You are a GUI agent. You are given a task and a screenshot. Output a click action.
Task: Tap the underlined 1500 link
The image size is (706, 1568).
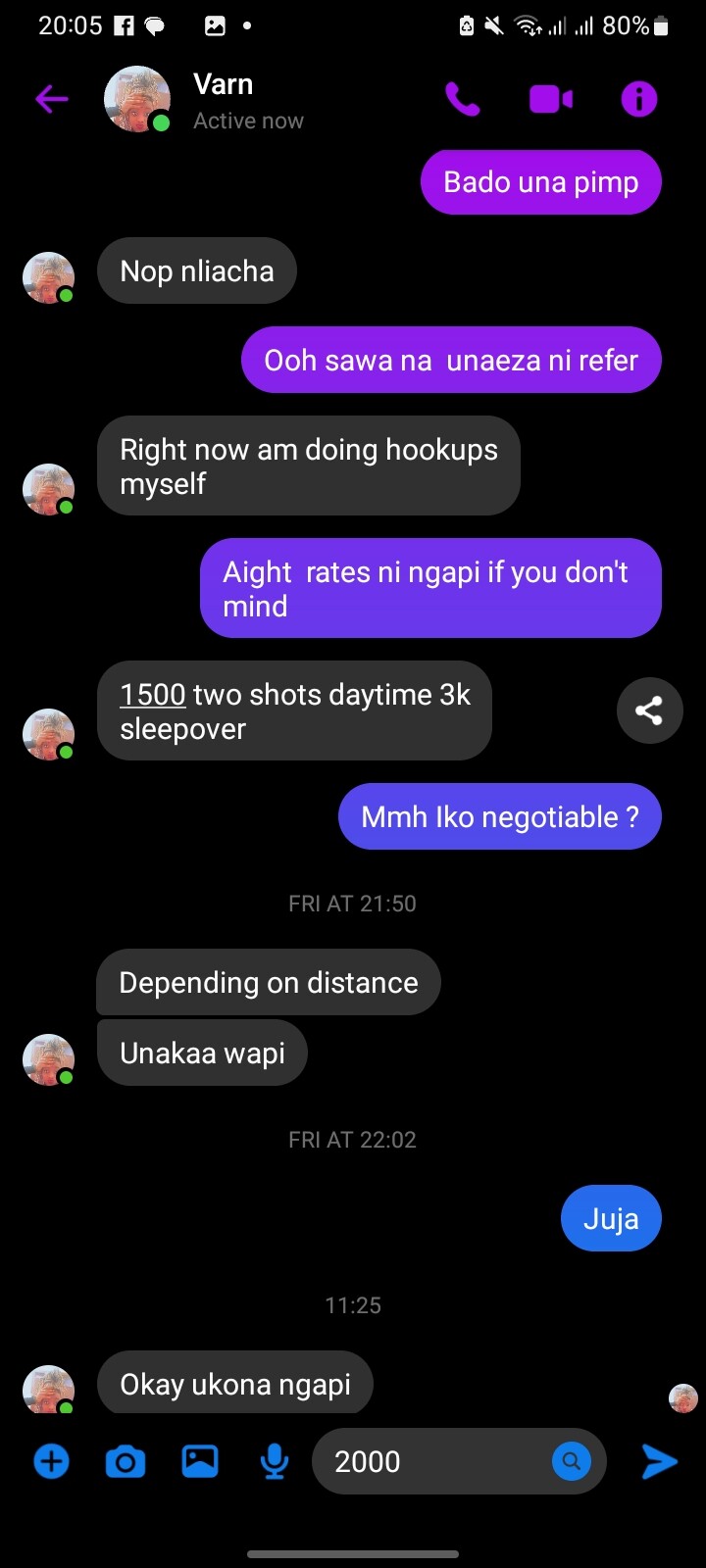(153, 695)
